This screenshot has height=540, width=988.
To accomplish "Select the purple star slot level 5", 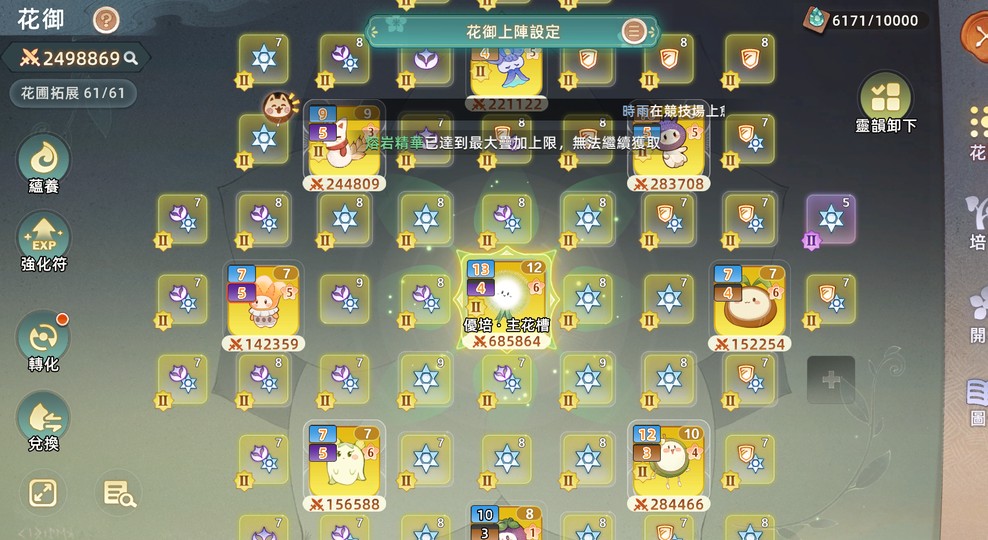I will [830, 219].
